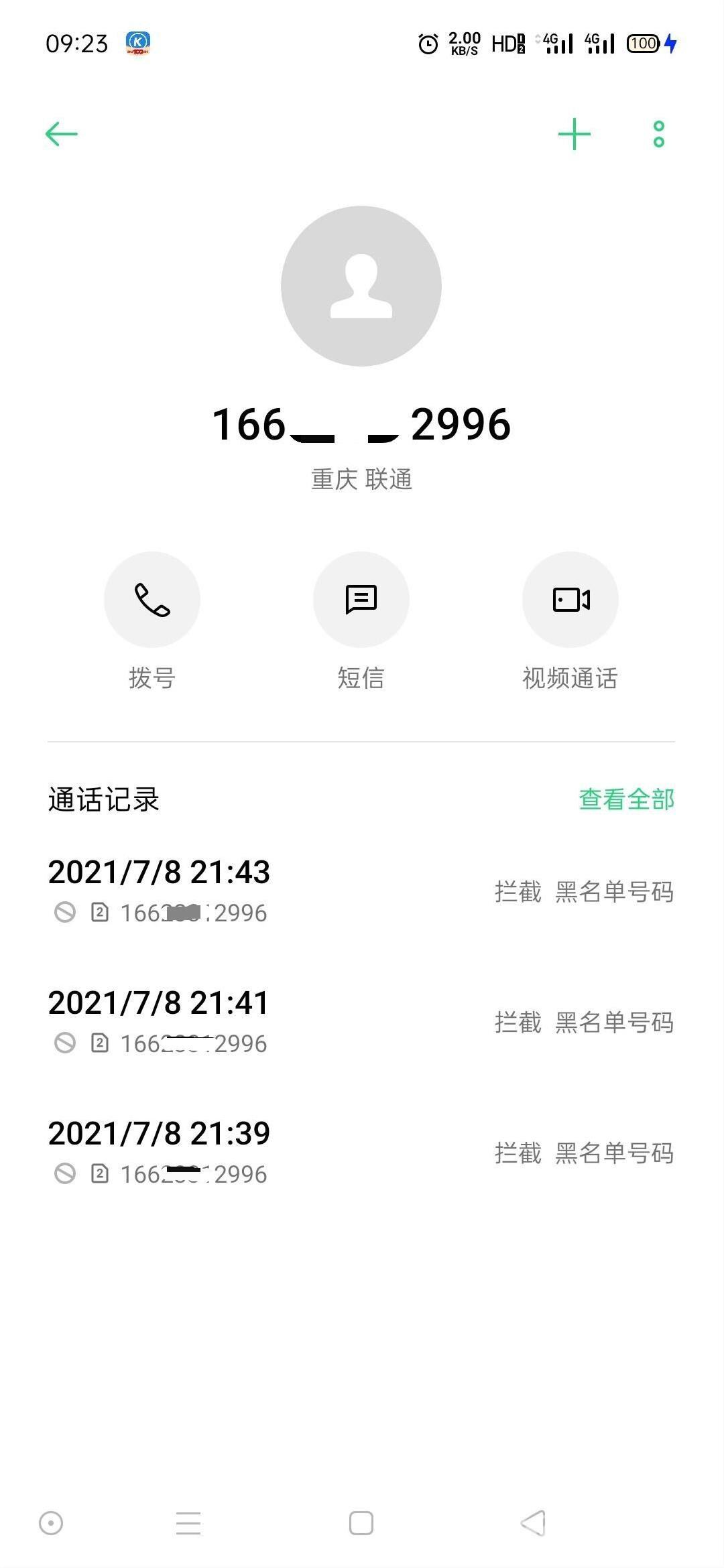
Task: Tap the phone number 166...2996 heading
Action: pos(361,424)
